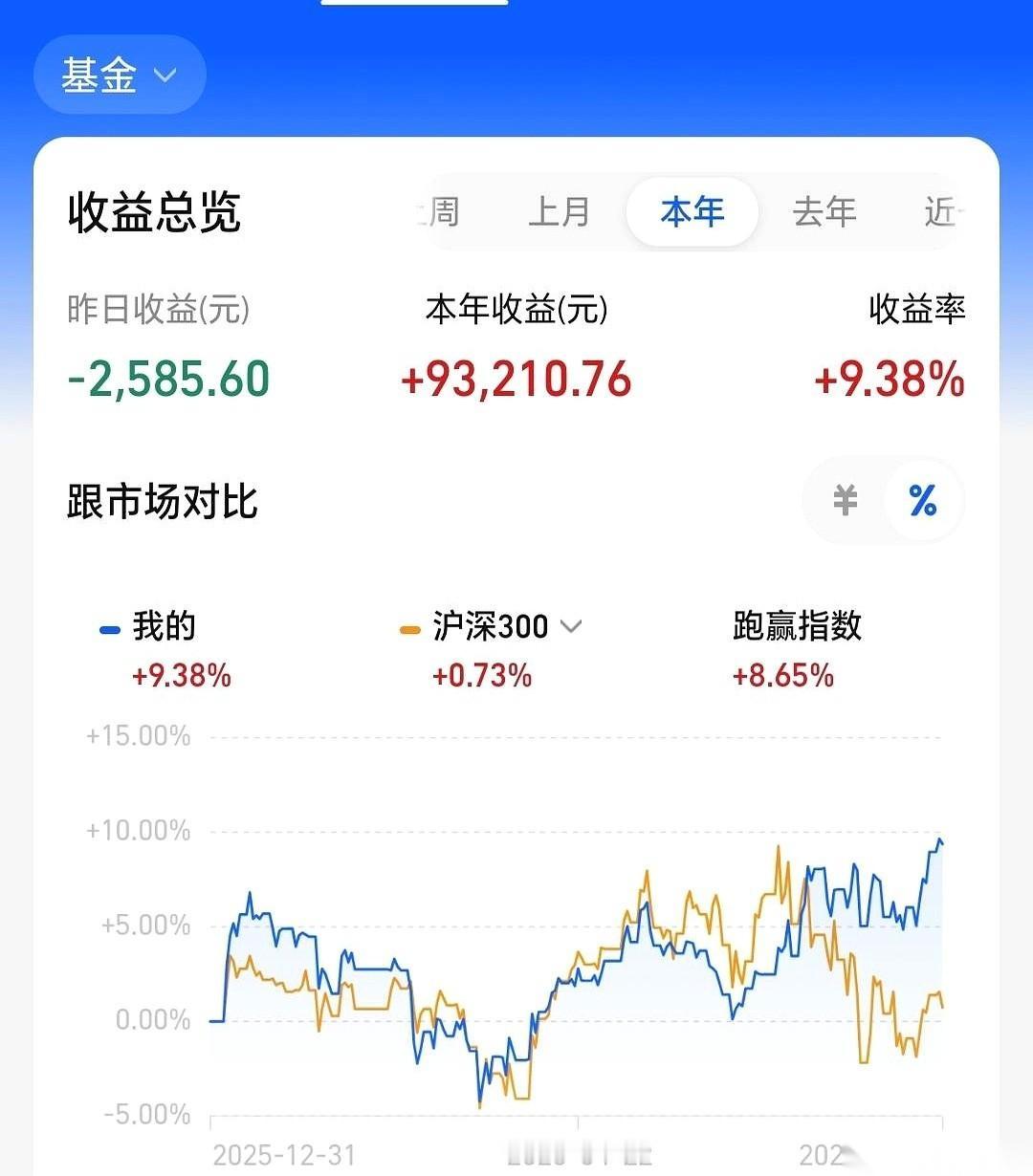
Task: Open the 基金 dropdown selector
Action: point(120,76)
